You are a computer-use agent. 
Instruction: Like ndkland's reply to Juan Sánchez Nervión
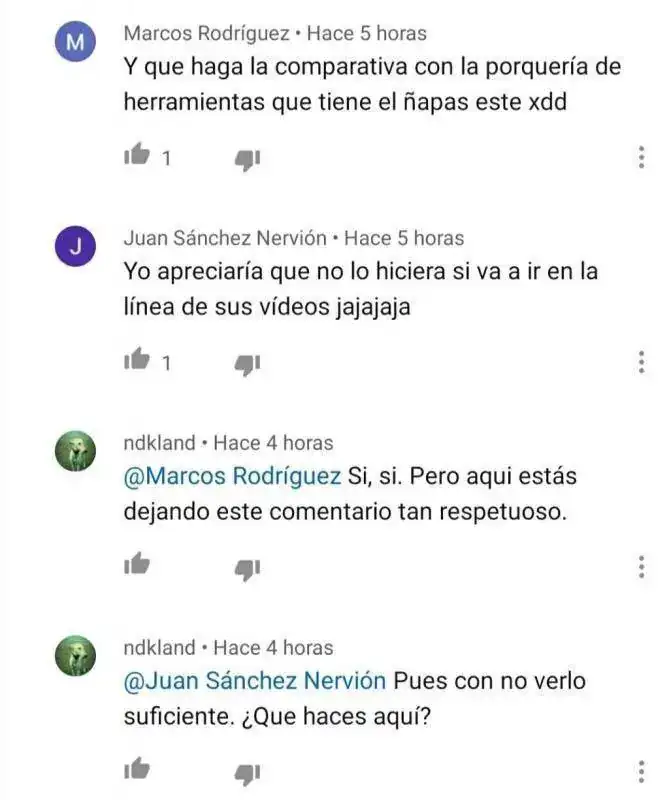pos(136,770)
